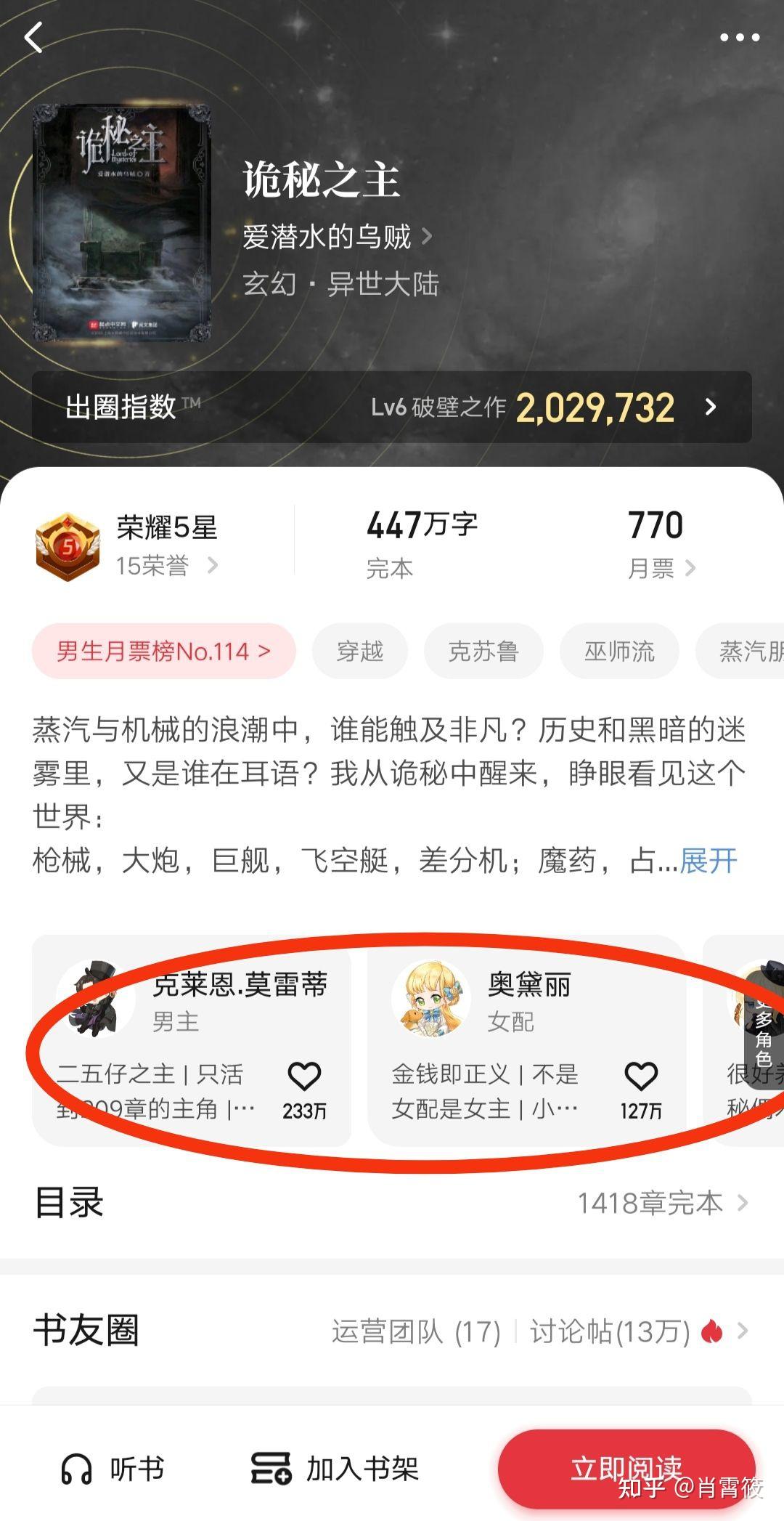This screenshot has height=1521, width=784.
Task: Expand the synopsis with 展开
Action: [708, 861]
